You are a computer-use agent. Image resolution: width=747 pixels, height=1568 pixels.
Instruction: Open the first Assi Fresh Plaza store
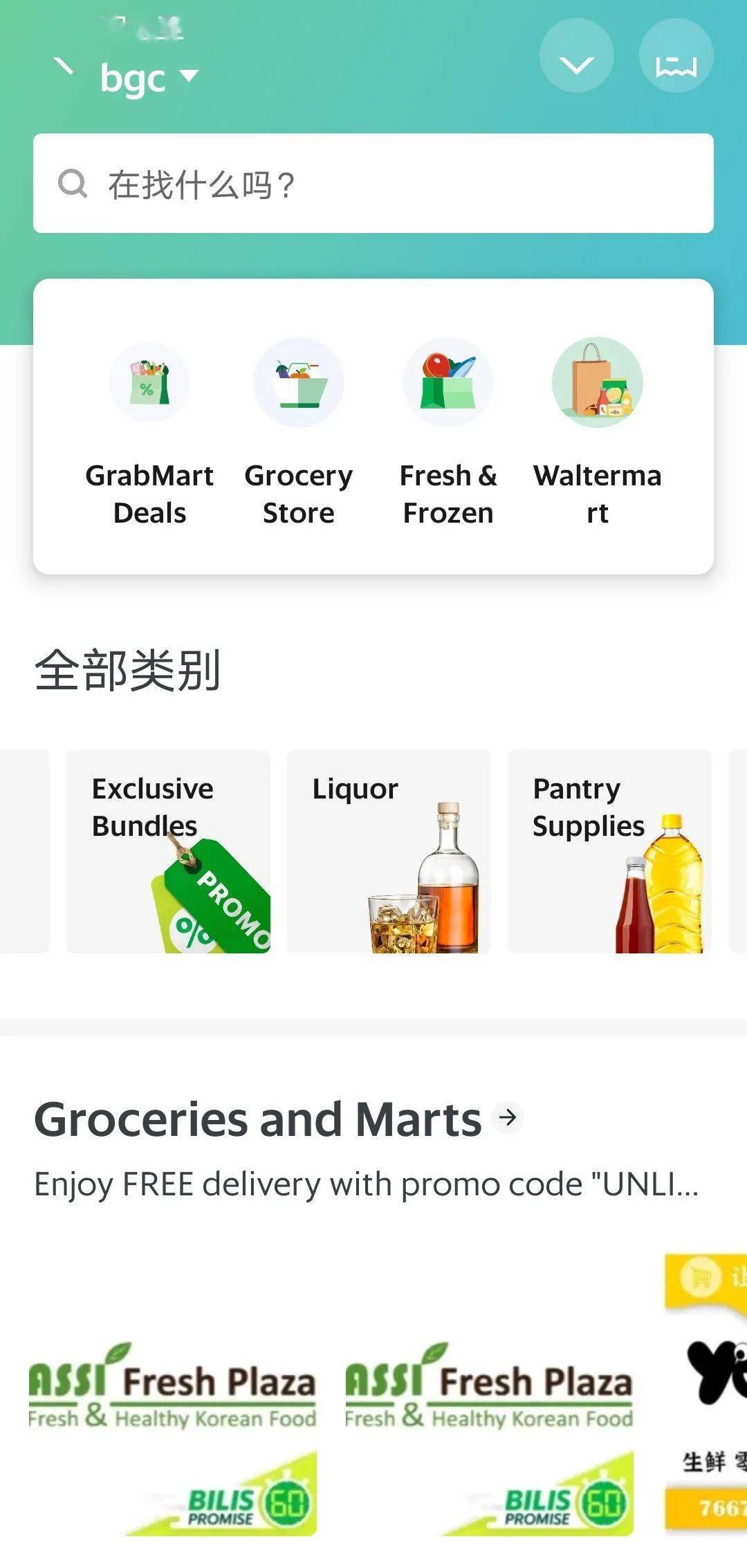[x=172, y=1438]
